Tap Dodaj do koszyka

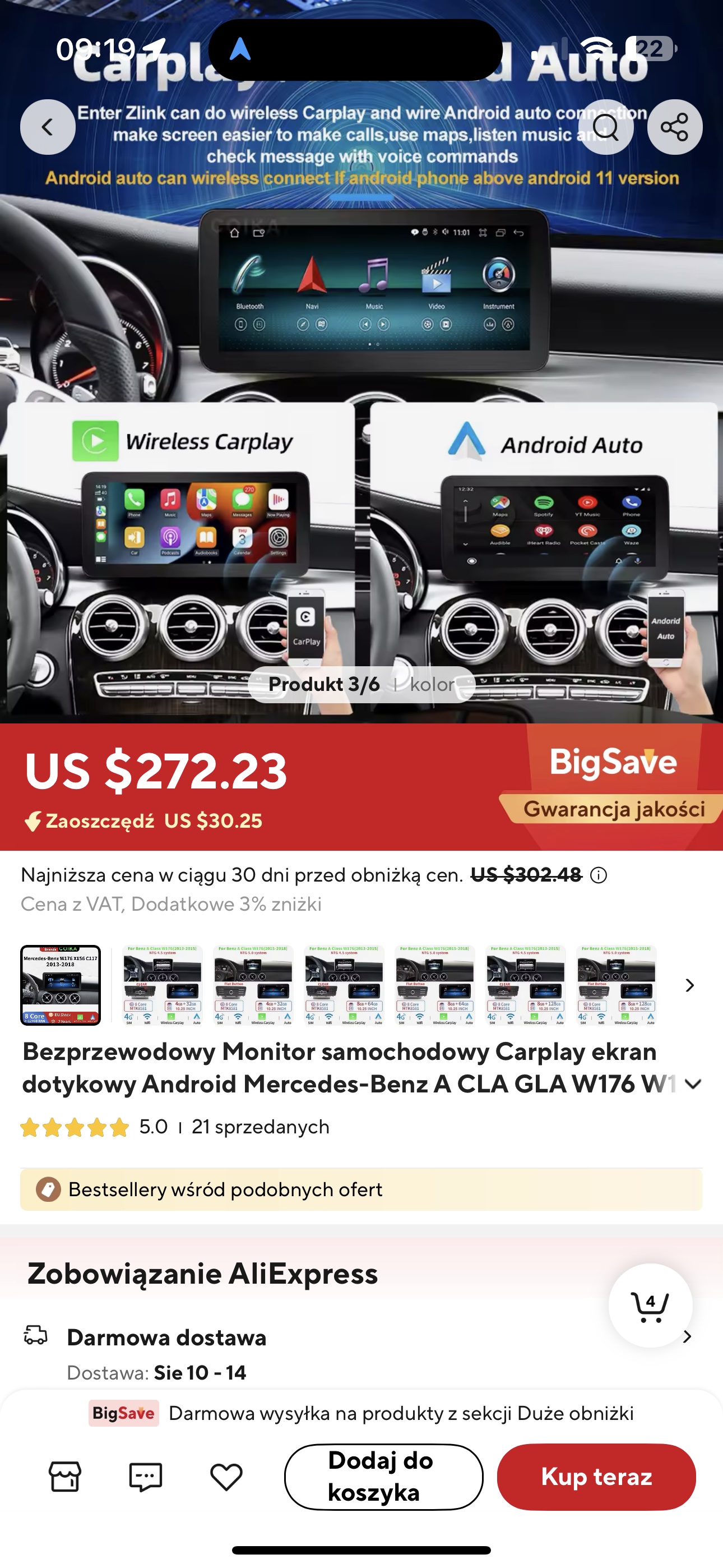383,1477
